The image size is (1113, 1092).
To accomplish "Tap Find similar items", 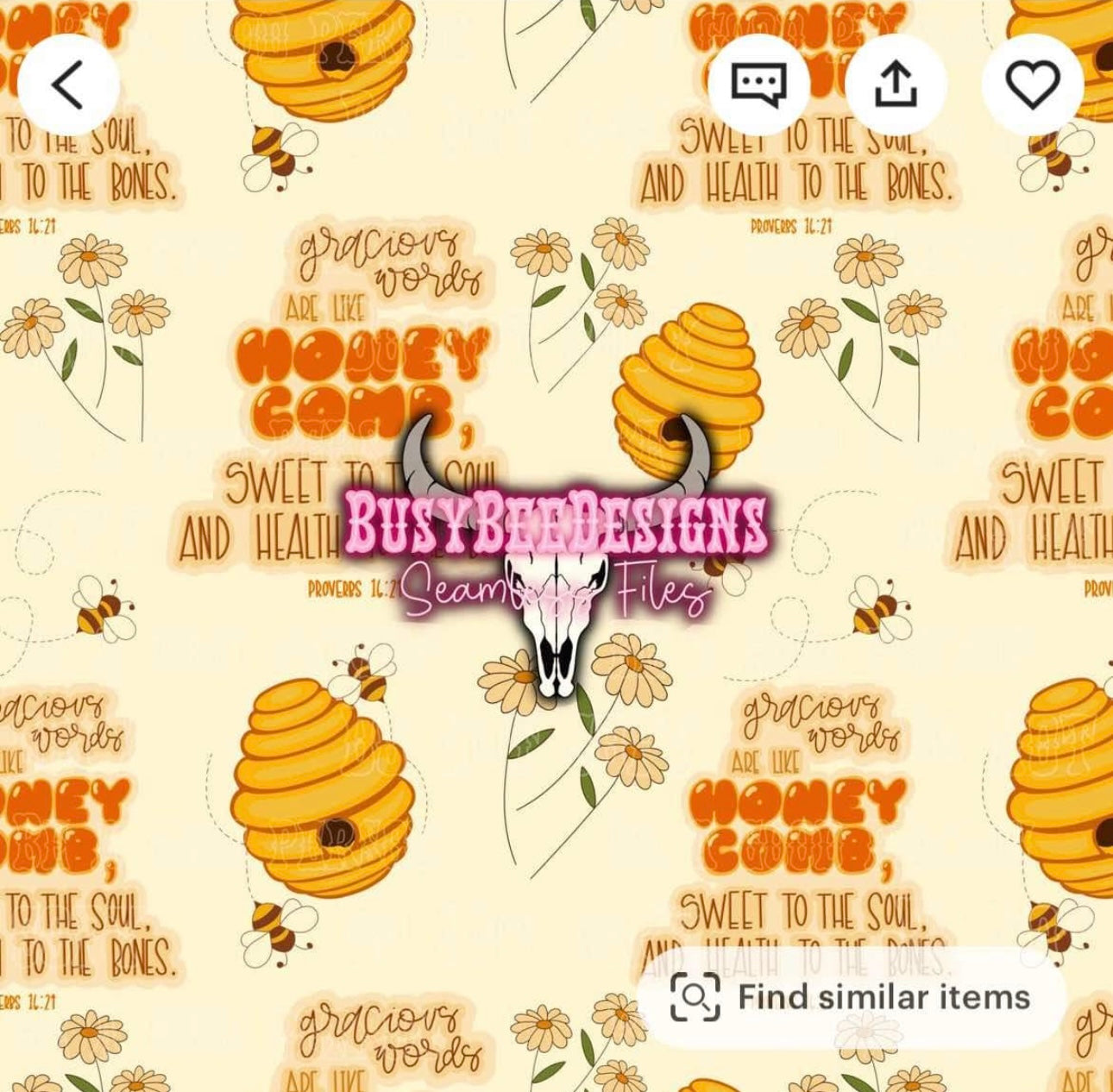I will tap(851, 998).
